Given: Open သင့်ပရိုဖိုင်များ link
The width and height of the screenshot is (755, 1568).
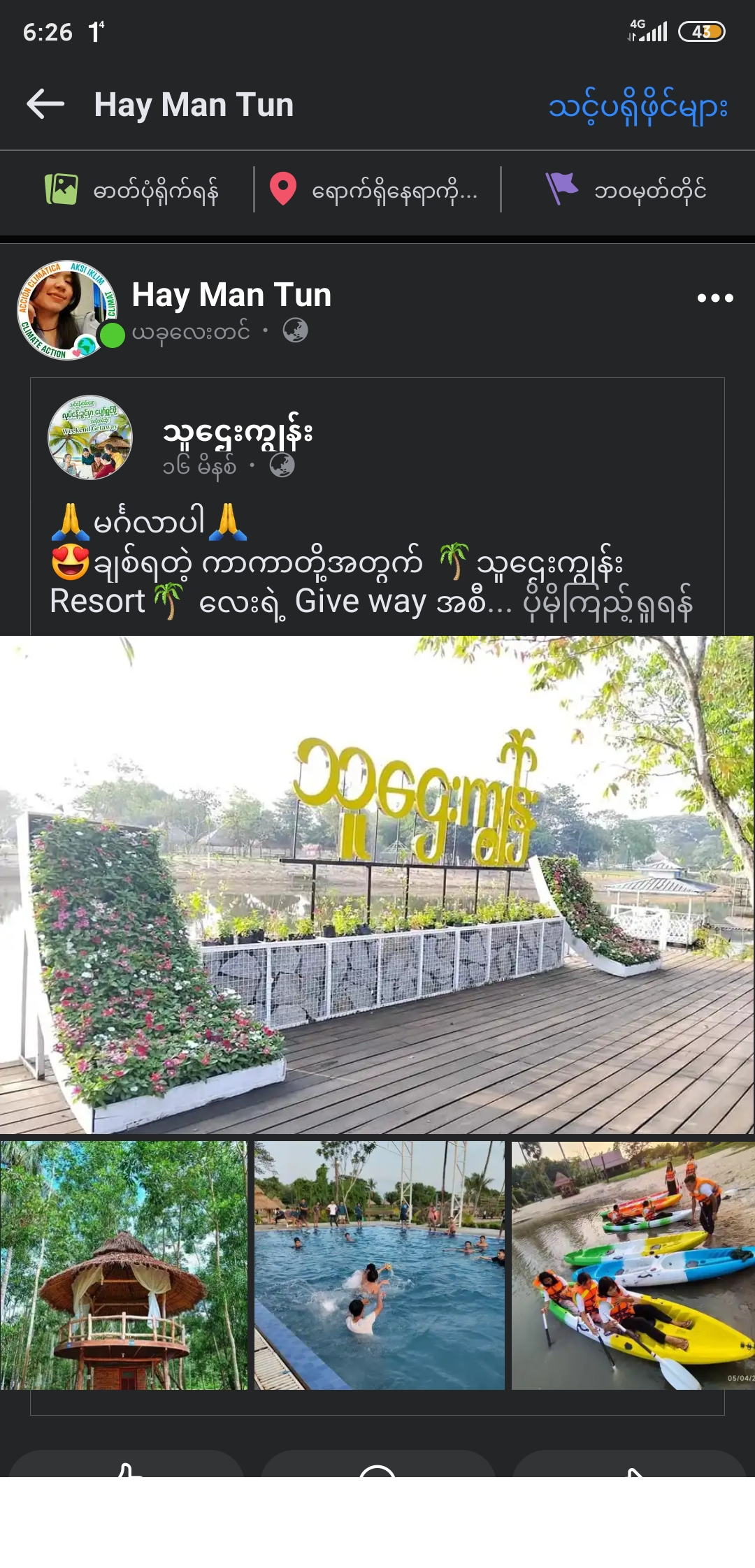Looking at the screenshot, I should (638, 107).
